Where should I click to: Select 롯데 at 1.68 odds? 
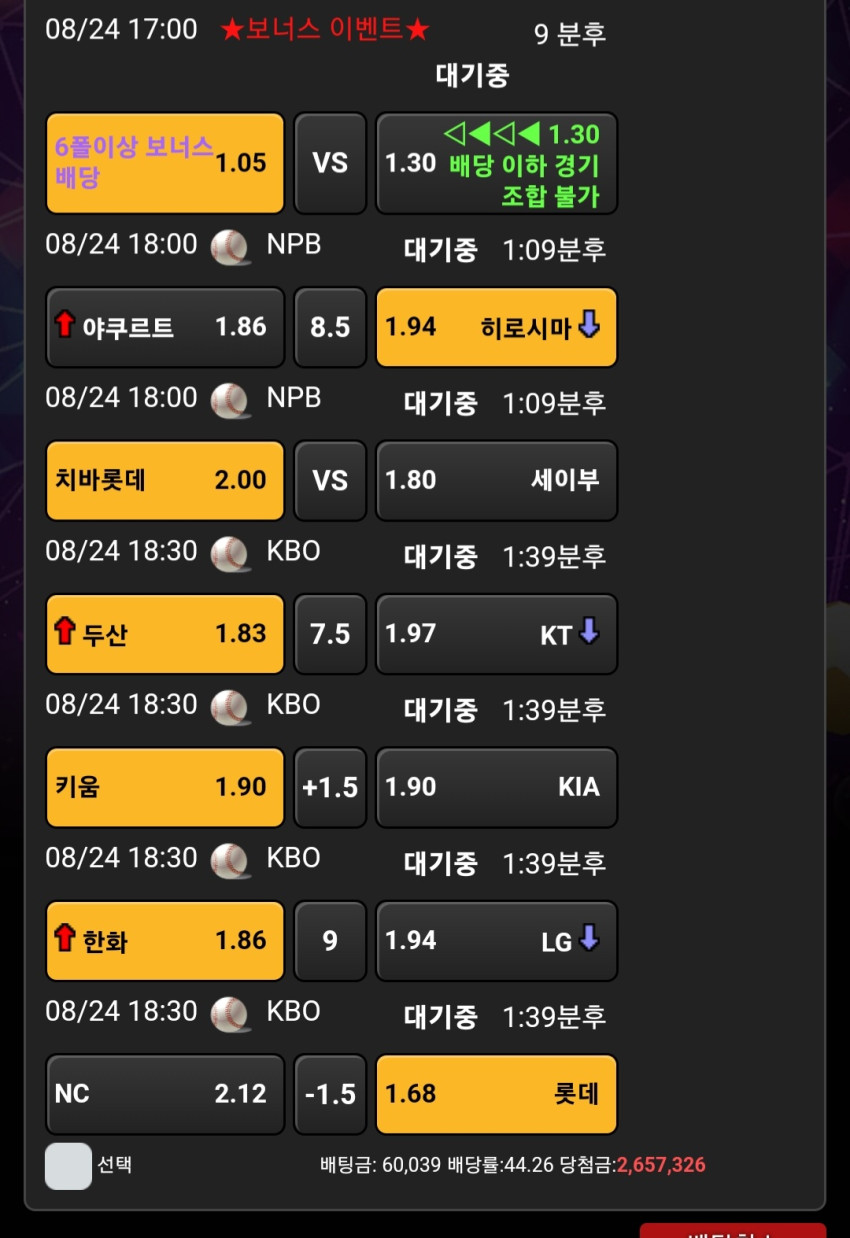tap(496, 1094)
